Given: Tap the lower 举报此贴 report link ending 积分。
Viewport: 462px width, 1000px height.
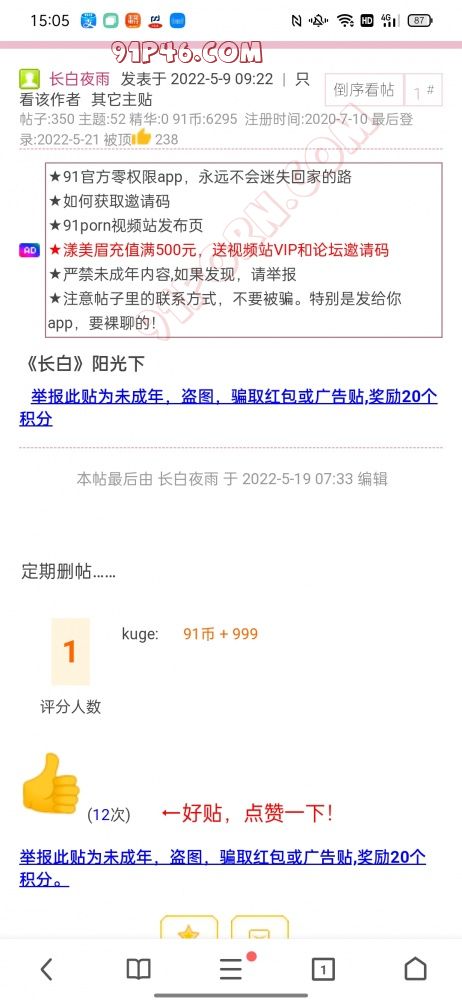Looking at the screenshot, I should coord(223,868).
